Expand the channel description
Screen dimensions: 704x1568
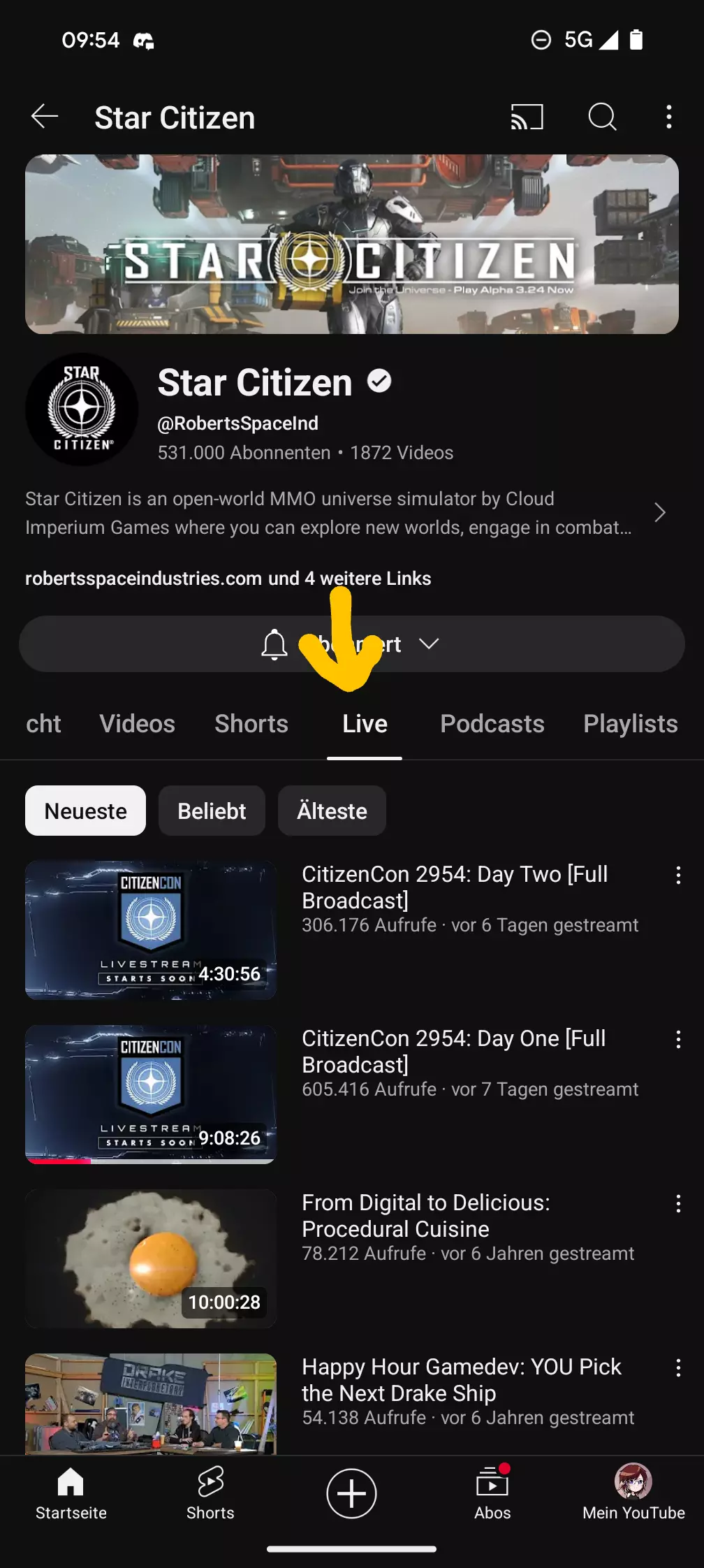click(x=660, y=513)
